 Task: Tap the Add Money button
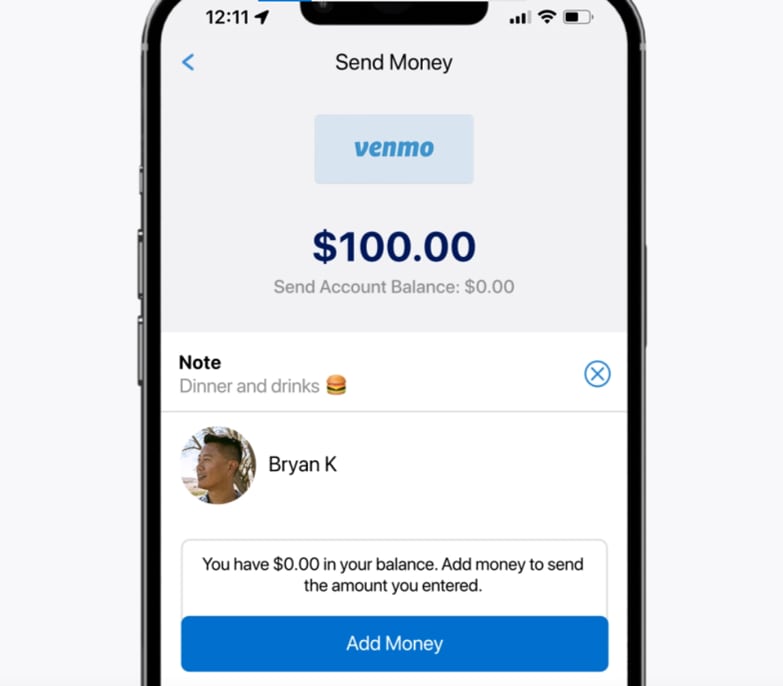394,643
